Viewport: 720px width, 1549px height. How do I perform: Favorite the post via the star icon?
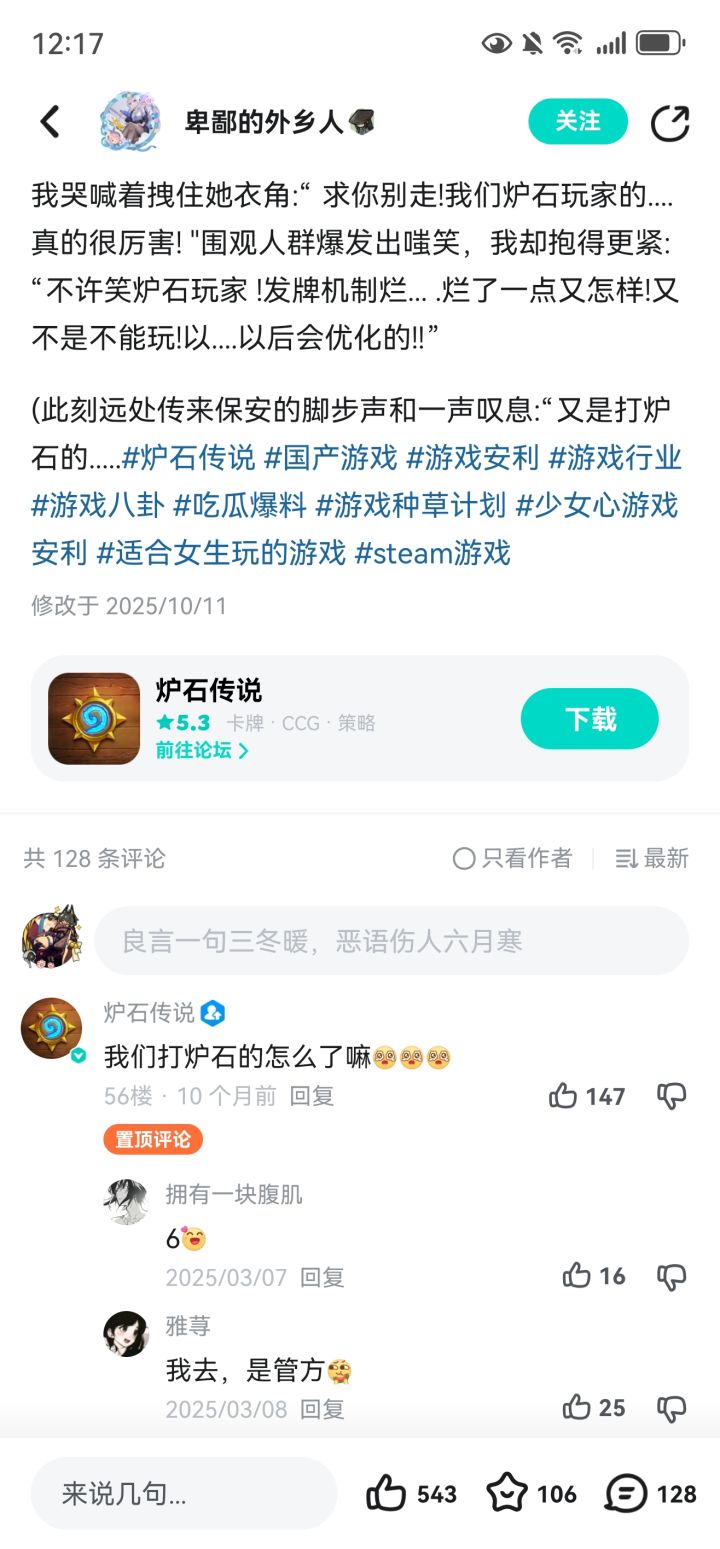coord(509,1492)
